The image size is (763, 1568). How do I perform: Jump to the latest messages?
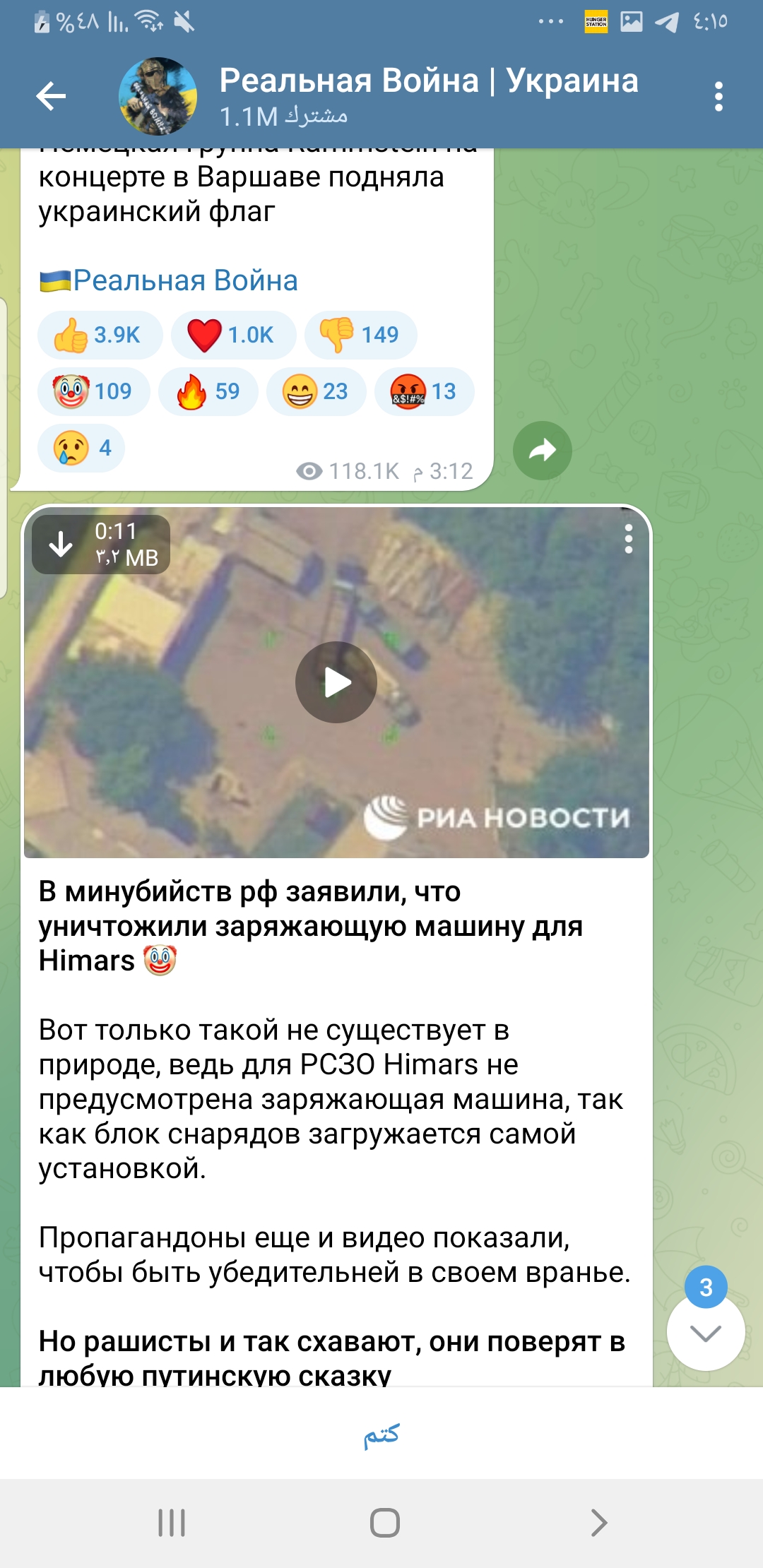pos(705,1332)
